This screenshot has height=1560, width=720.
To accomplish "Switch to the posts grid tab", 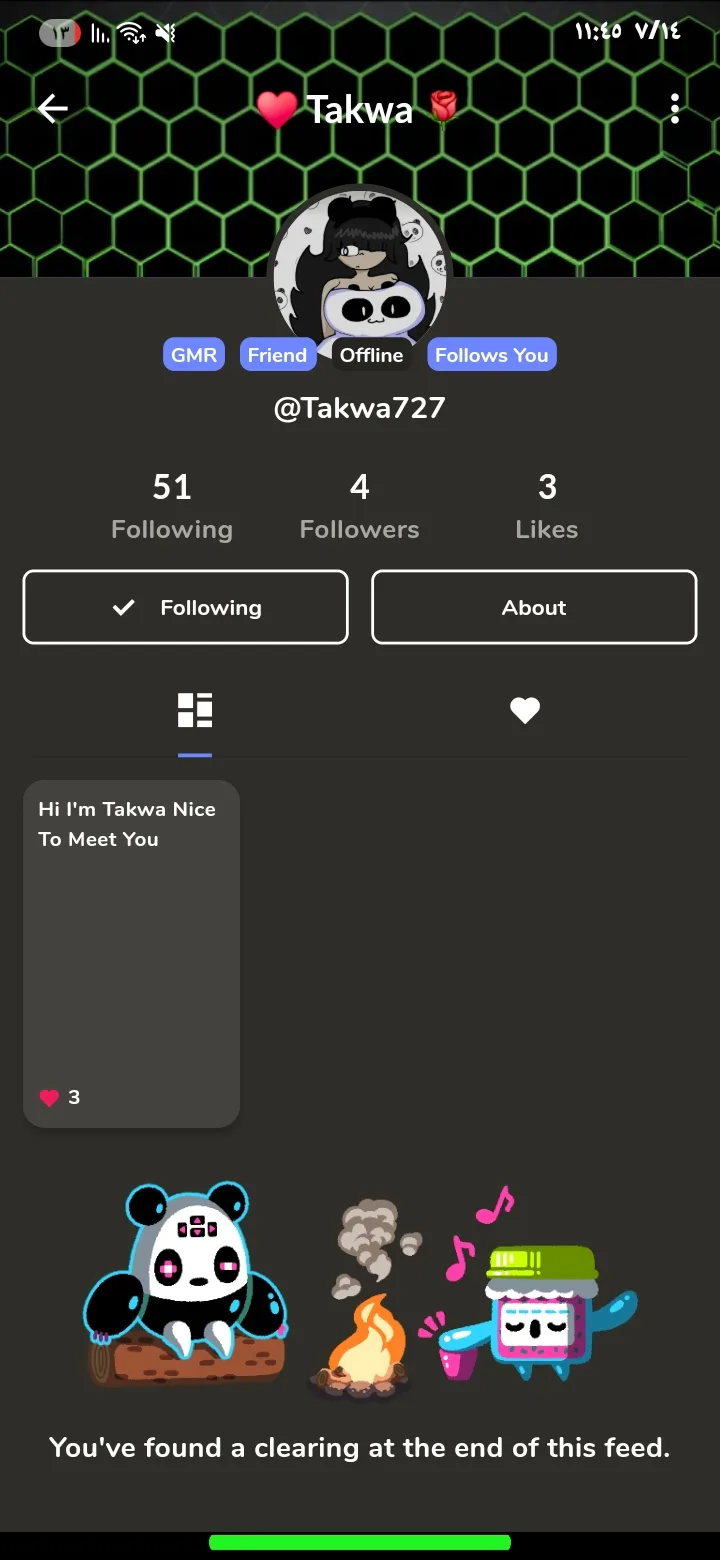I will (x=195, y=710).
